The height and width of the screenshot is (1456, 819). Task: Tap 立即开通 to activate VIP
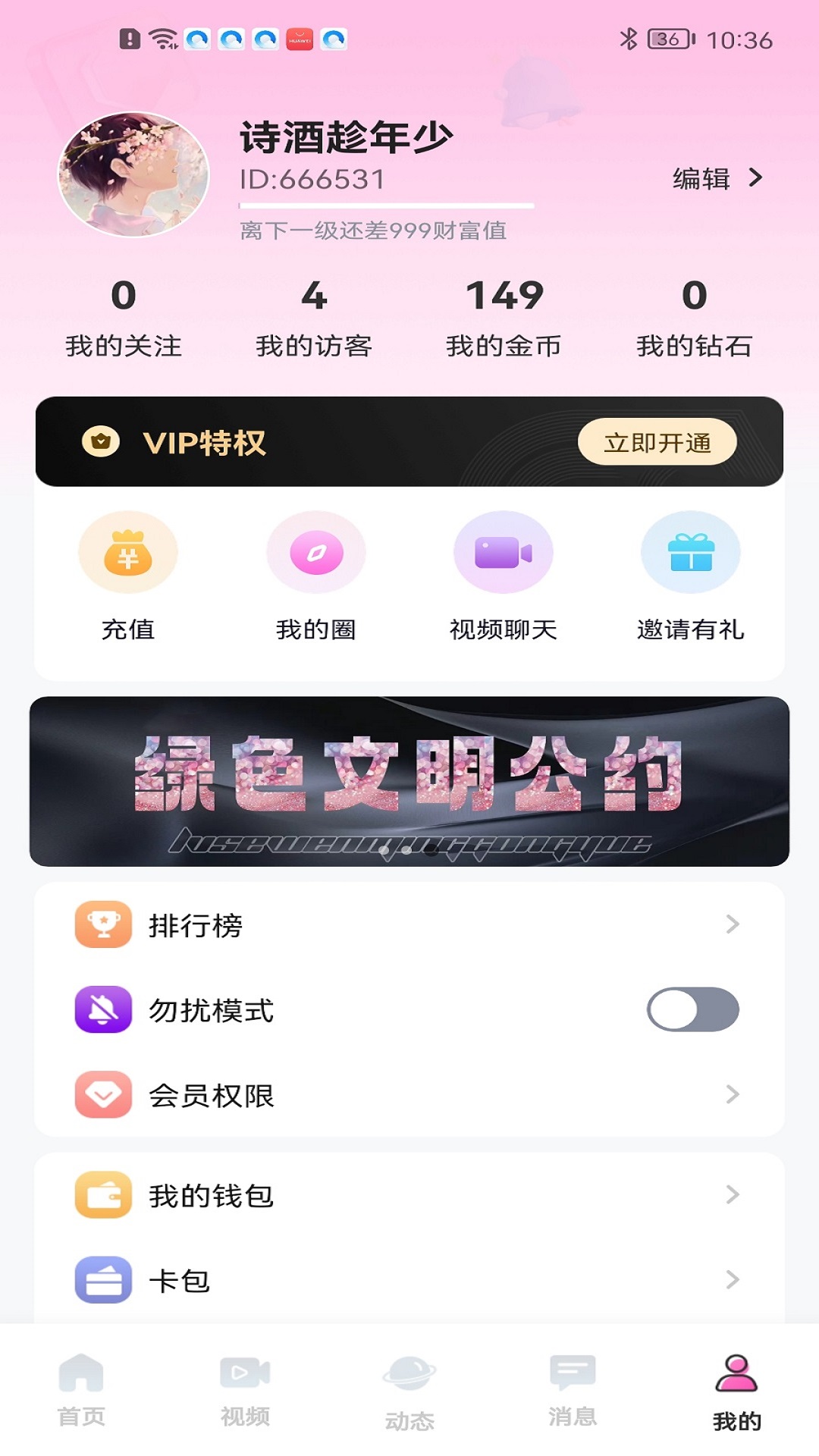click(657, 442)
